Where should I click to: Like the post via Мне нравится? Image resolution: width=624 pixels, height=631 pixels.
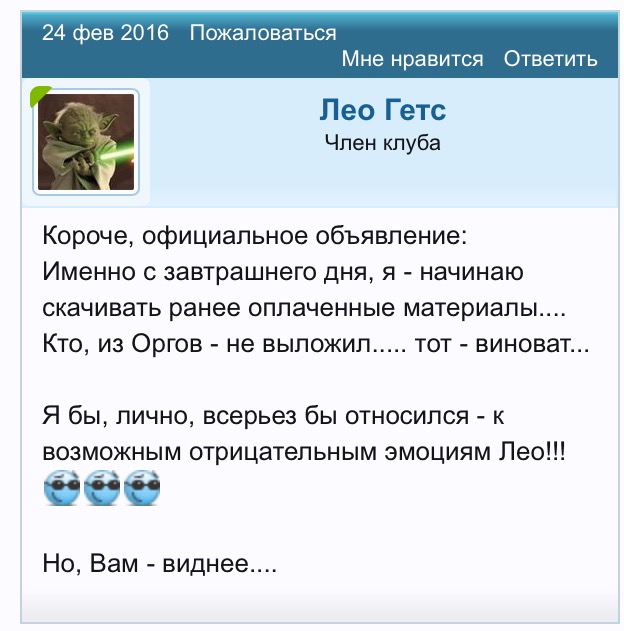(x=412, y=59)
